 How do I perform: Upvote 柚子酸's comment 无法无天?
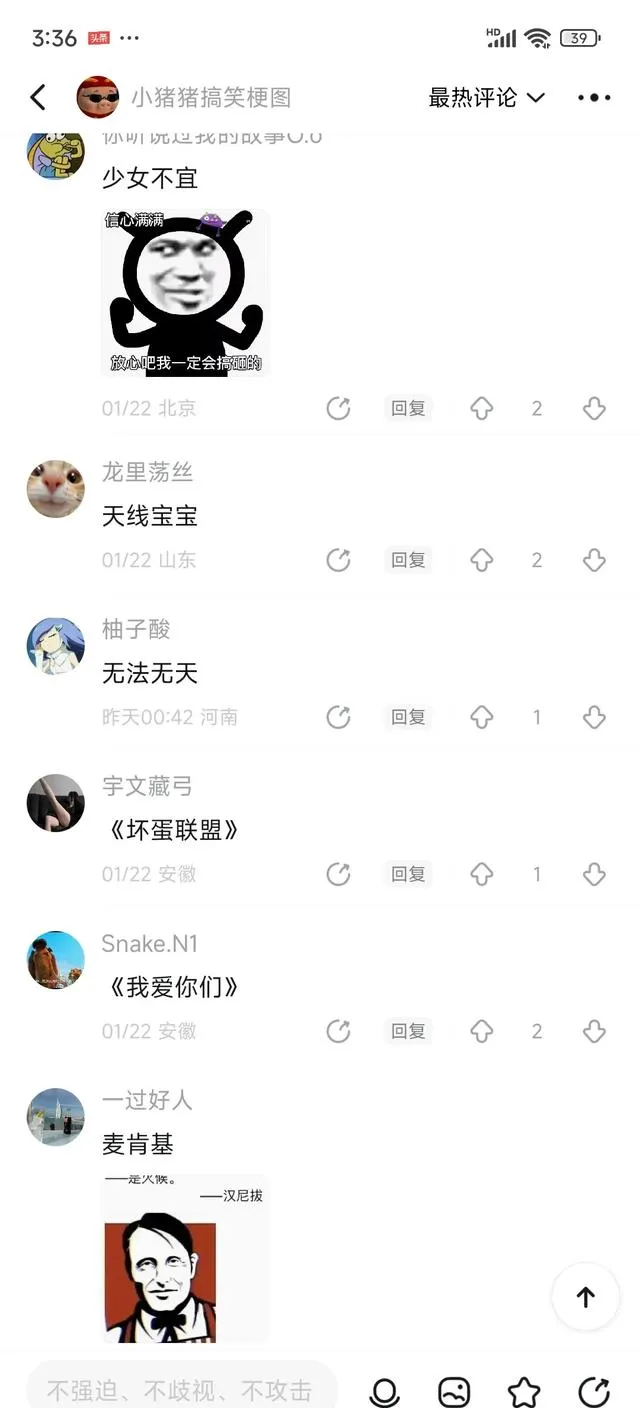pos(482,717)
